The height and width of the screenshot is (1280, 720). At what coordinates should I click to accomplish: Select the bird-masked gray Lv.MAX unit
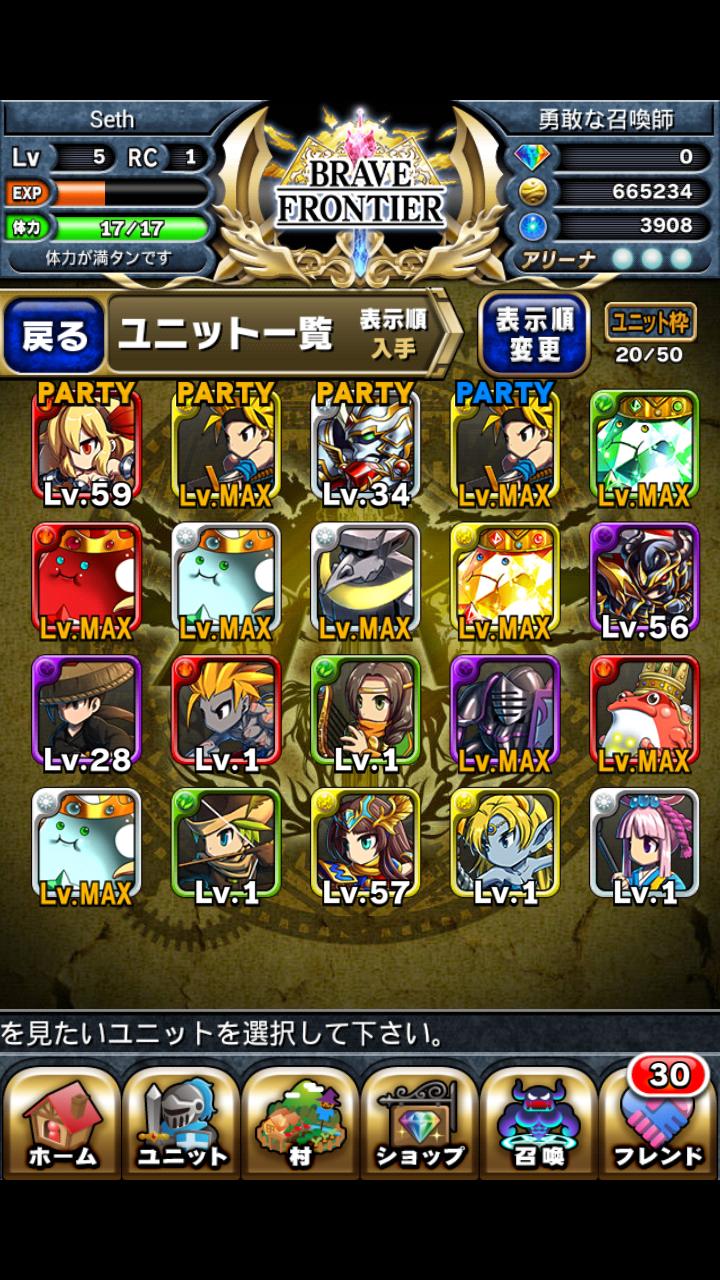366,580
